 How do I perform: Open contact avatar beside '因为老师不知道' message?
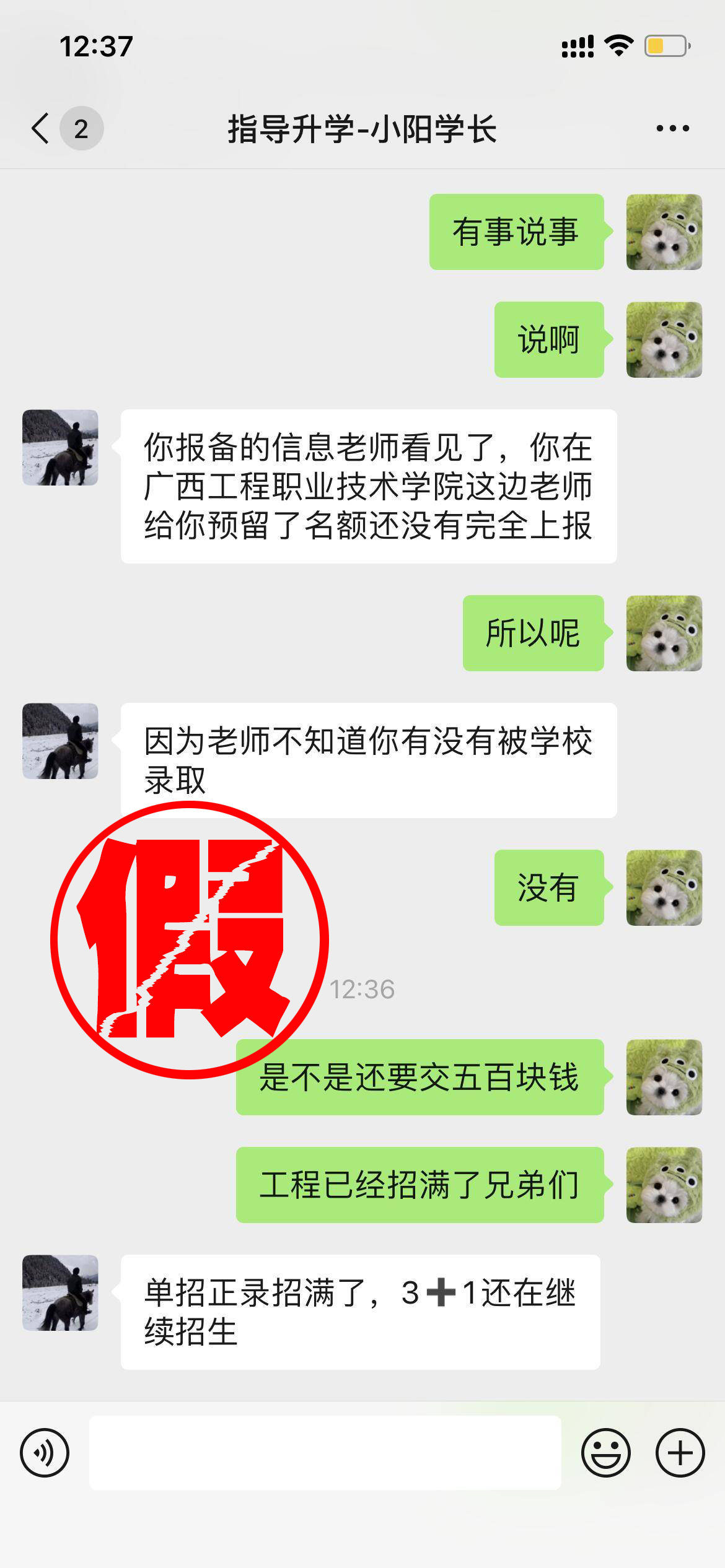[60, 741]
